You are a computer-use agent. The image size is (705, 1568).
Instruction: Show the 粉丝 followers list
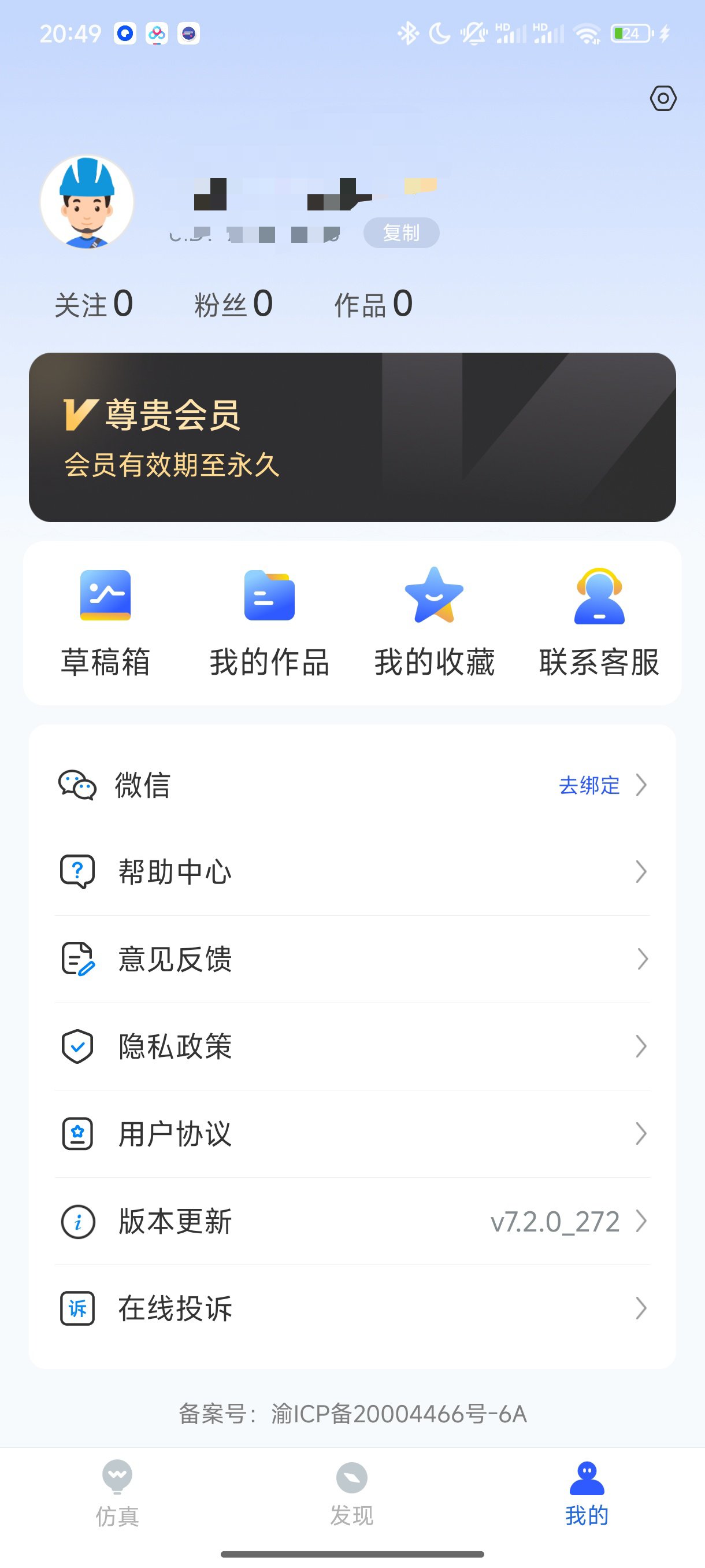point(233,304)
